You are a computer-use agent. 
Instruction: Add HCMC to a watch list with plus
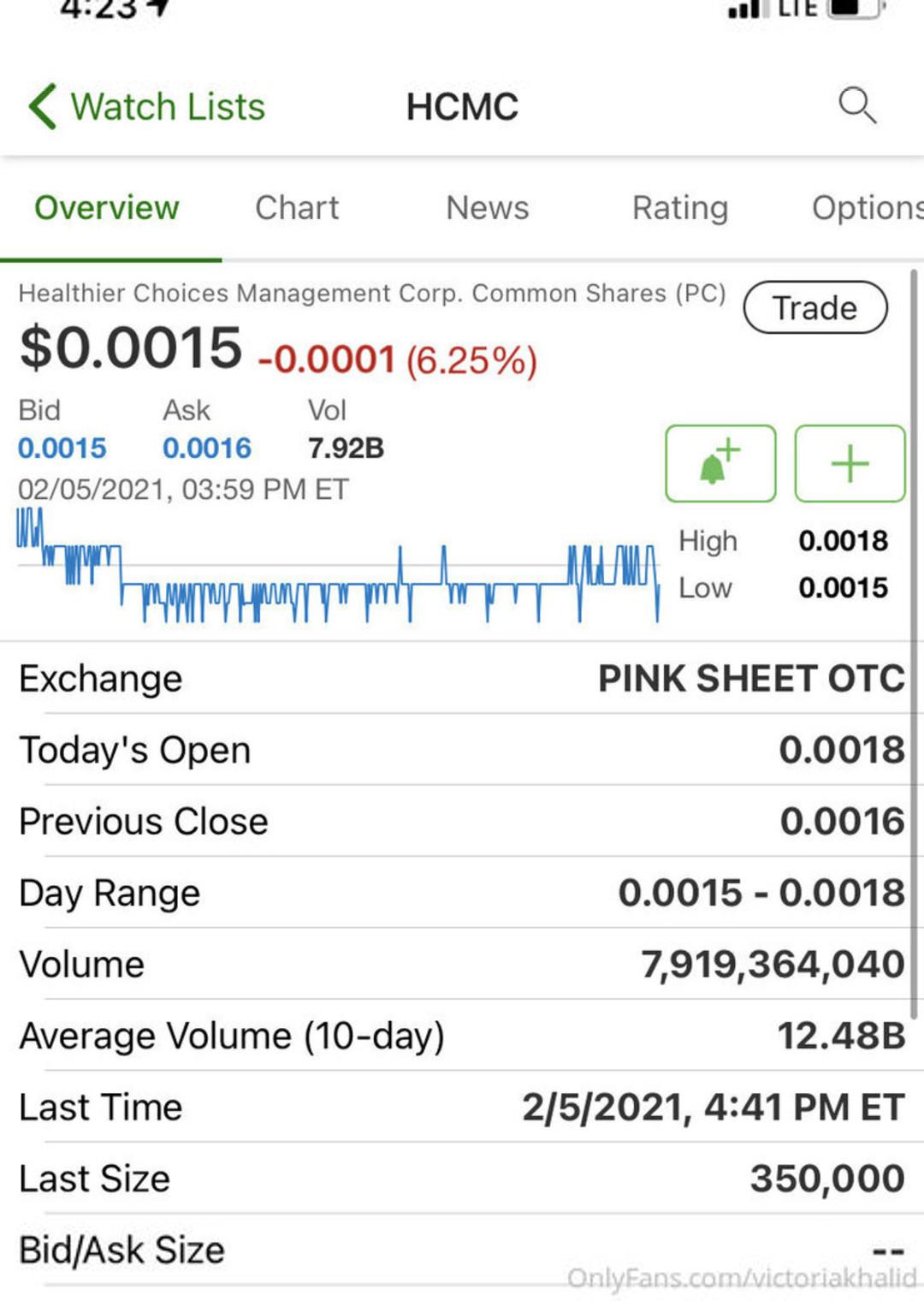click(x=850, y=463)
